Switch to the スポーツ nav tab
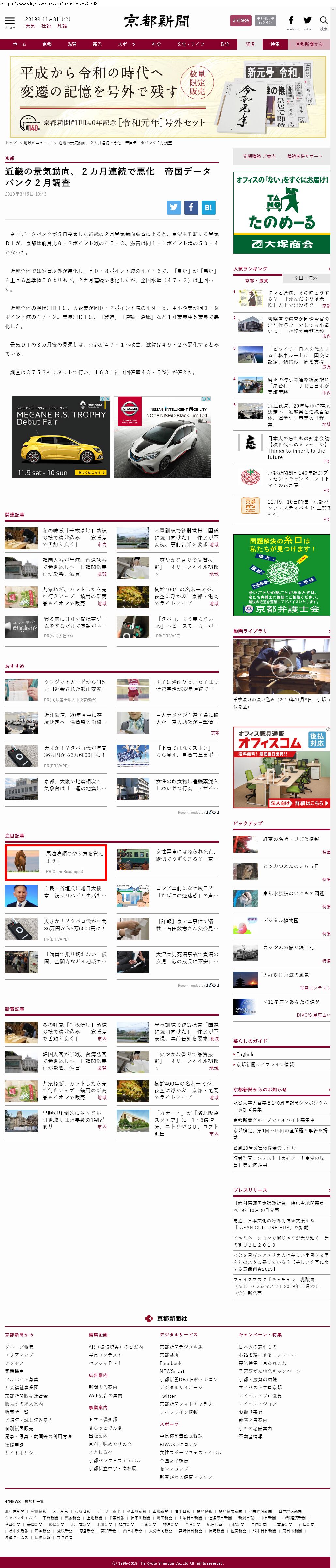This screenshot has height=1568, width=336. coord(126,44)
